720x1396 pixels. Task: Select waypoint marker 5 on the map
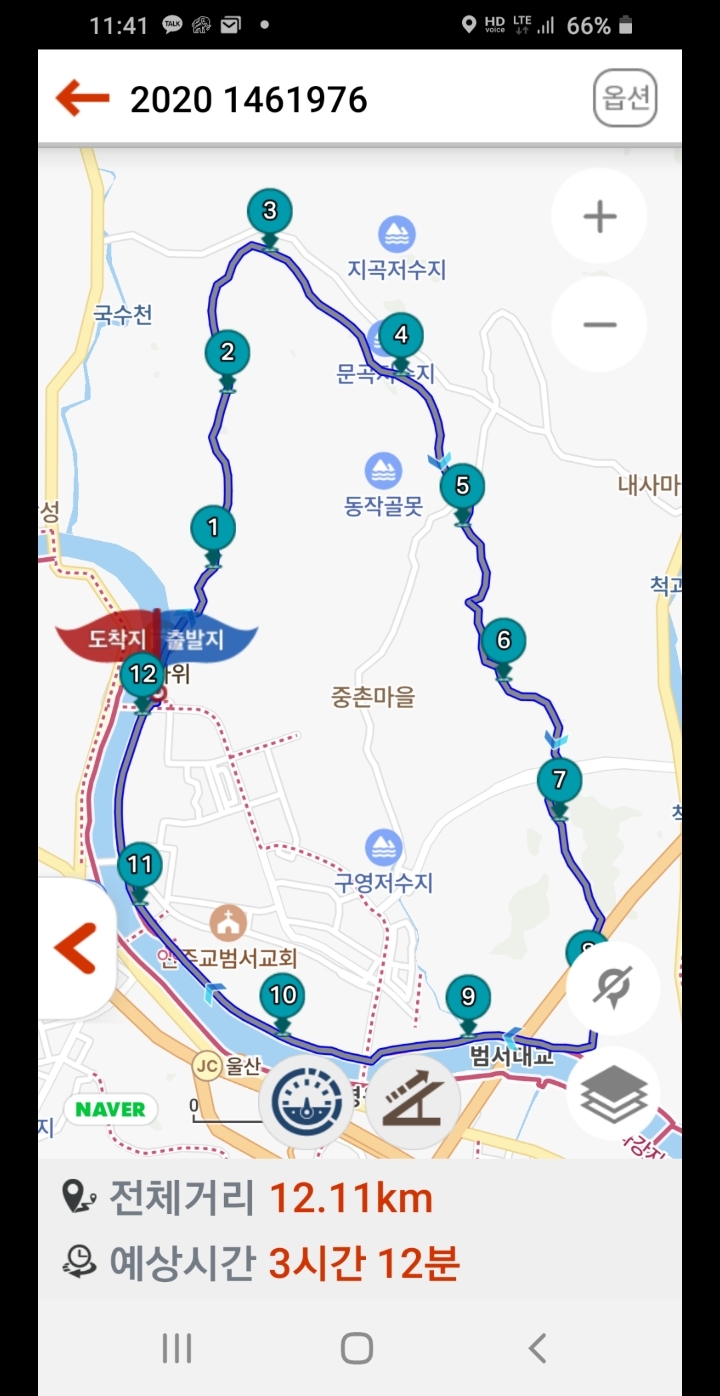click(462, 487)
